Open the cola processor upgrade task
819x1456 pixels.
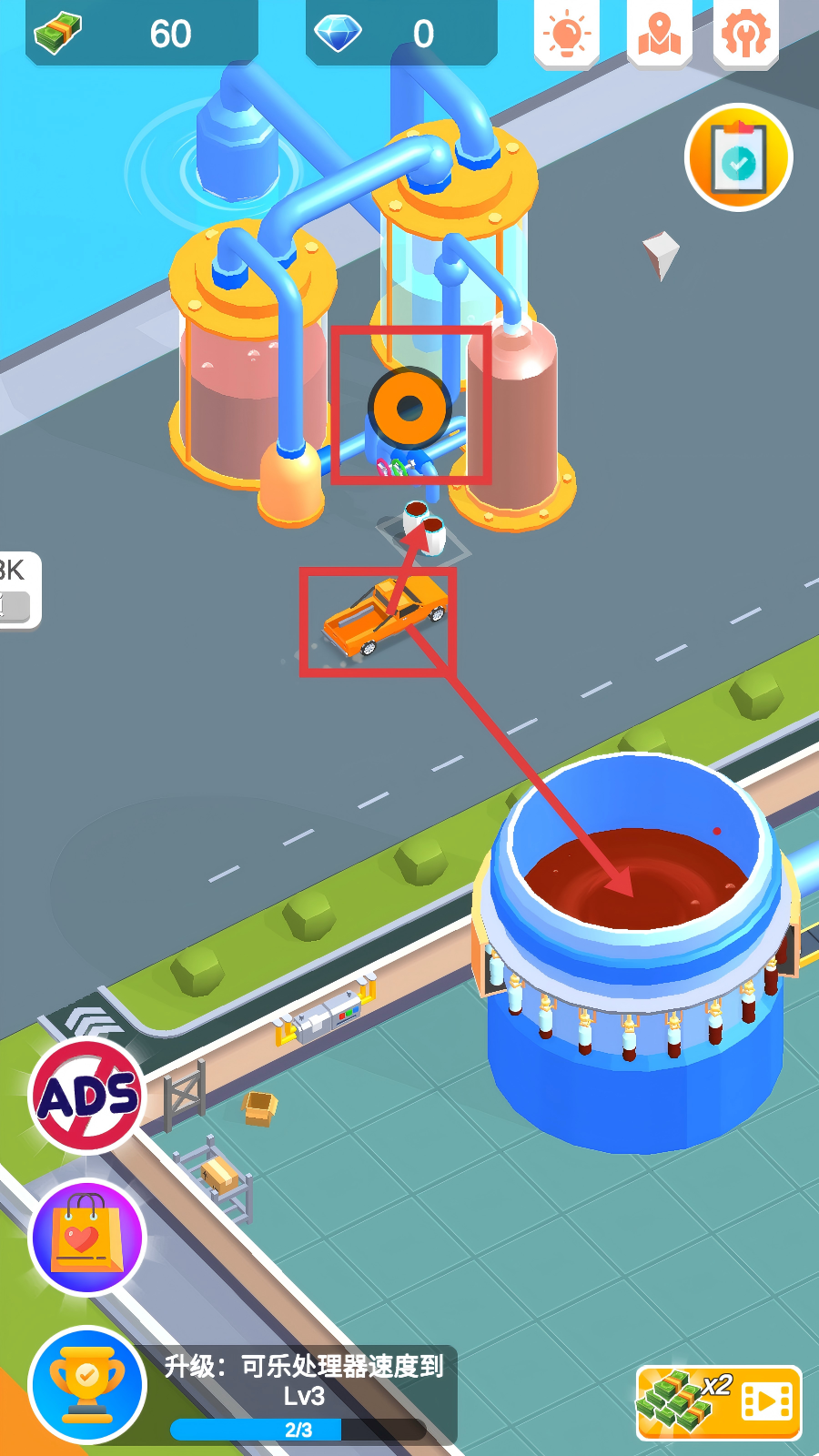pos(303,1393)
